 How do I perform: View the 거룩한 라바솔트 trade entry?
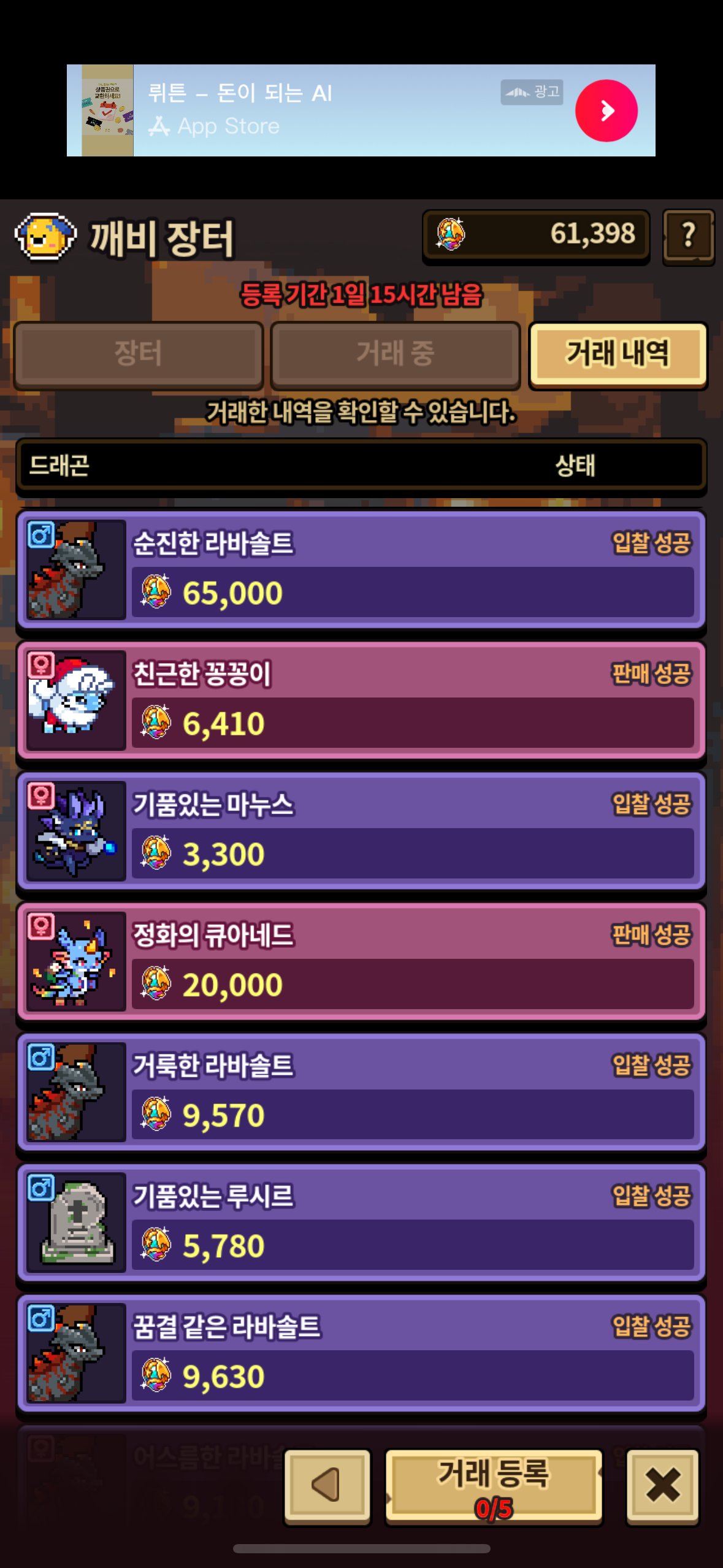click(x=361, y=1092)
